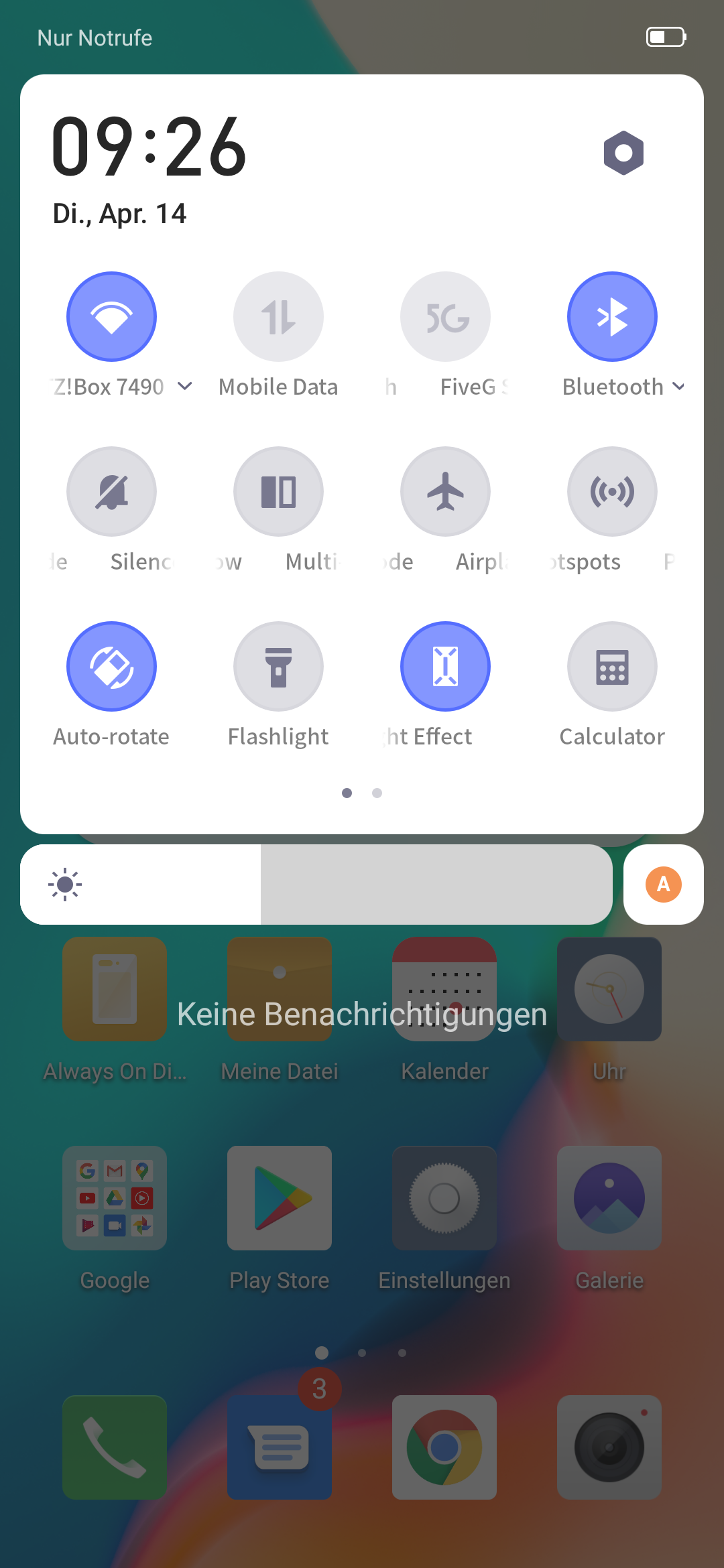Turn on Silence mode
This screenshot has height=1568, width=724.
pos(111,491)
